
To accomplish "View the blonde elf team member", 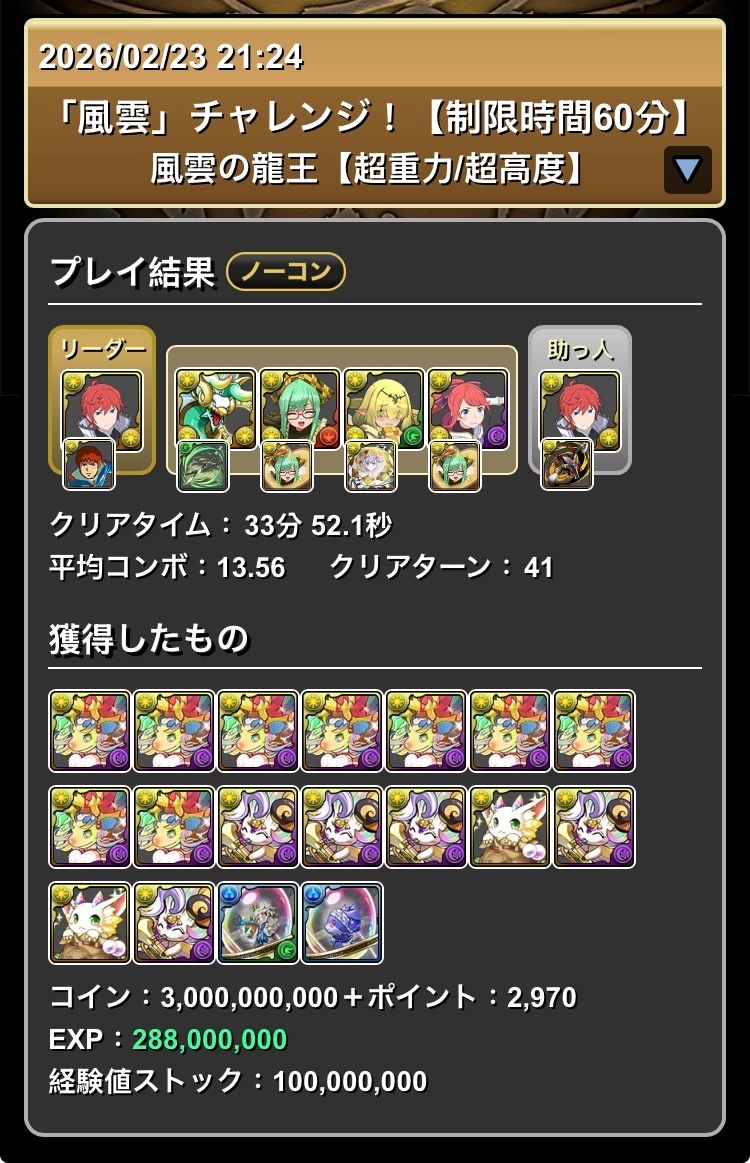I will (383, 408).
